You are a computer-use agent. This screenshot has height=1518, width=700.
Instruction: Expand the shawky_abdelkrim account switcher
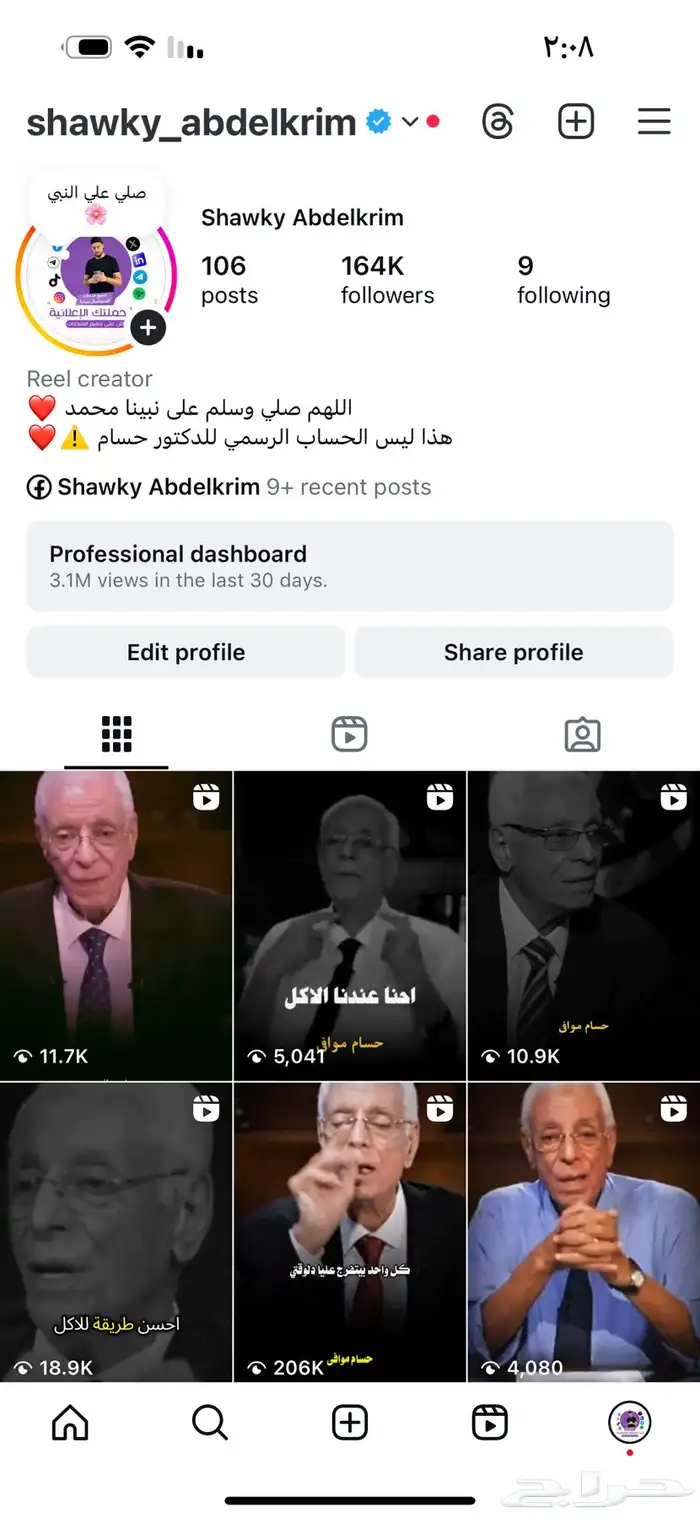click(409, 122)
